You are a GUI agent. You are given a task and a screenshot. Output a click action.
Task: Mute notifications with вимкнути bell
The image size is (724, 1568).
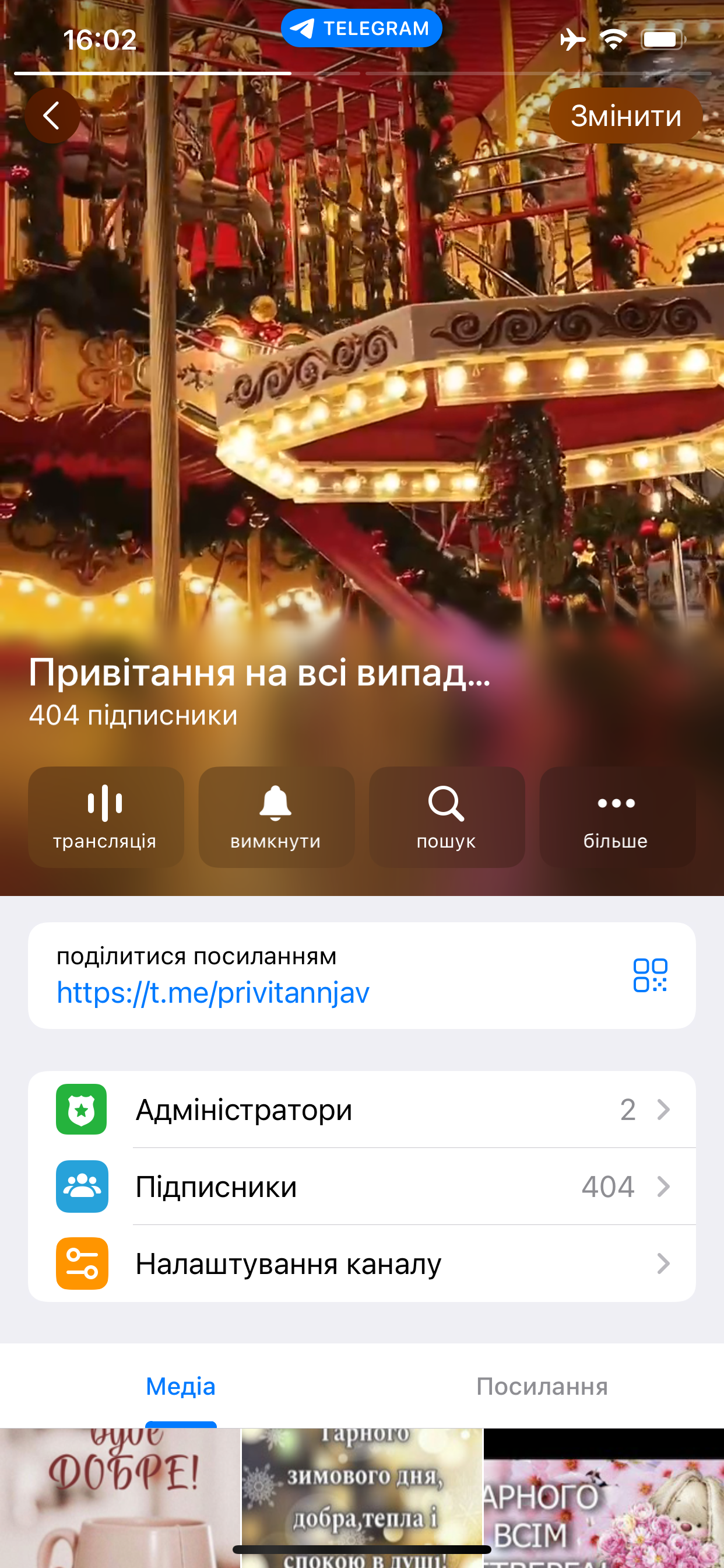point(276,816)
